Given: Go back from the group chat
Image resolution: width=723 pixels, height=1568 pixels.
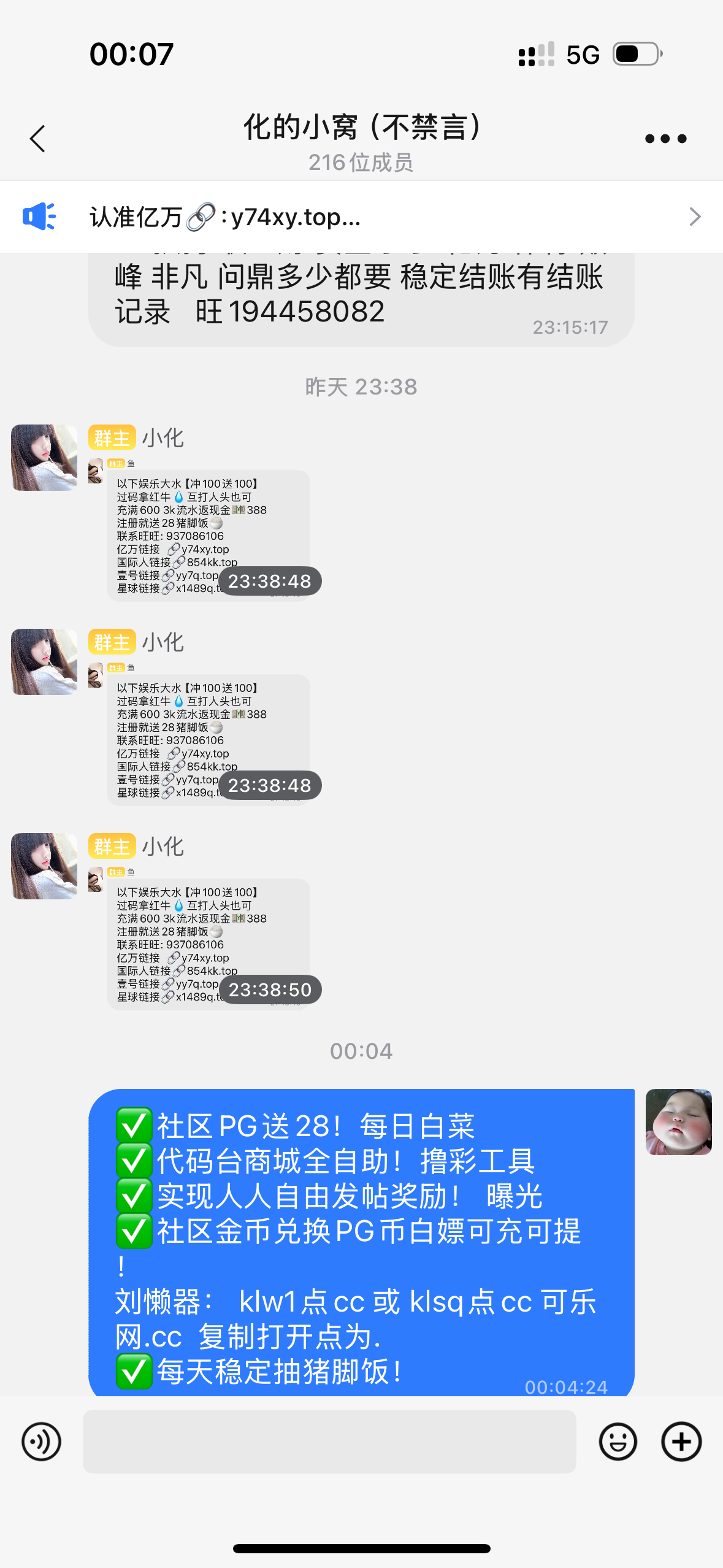Looking at the screenshot, I should (x=38, y=139).
